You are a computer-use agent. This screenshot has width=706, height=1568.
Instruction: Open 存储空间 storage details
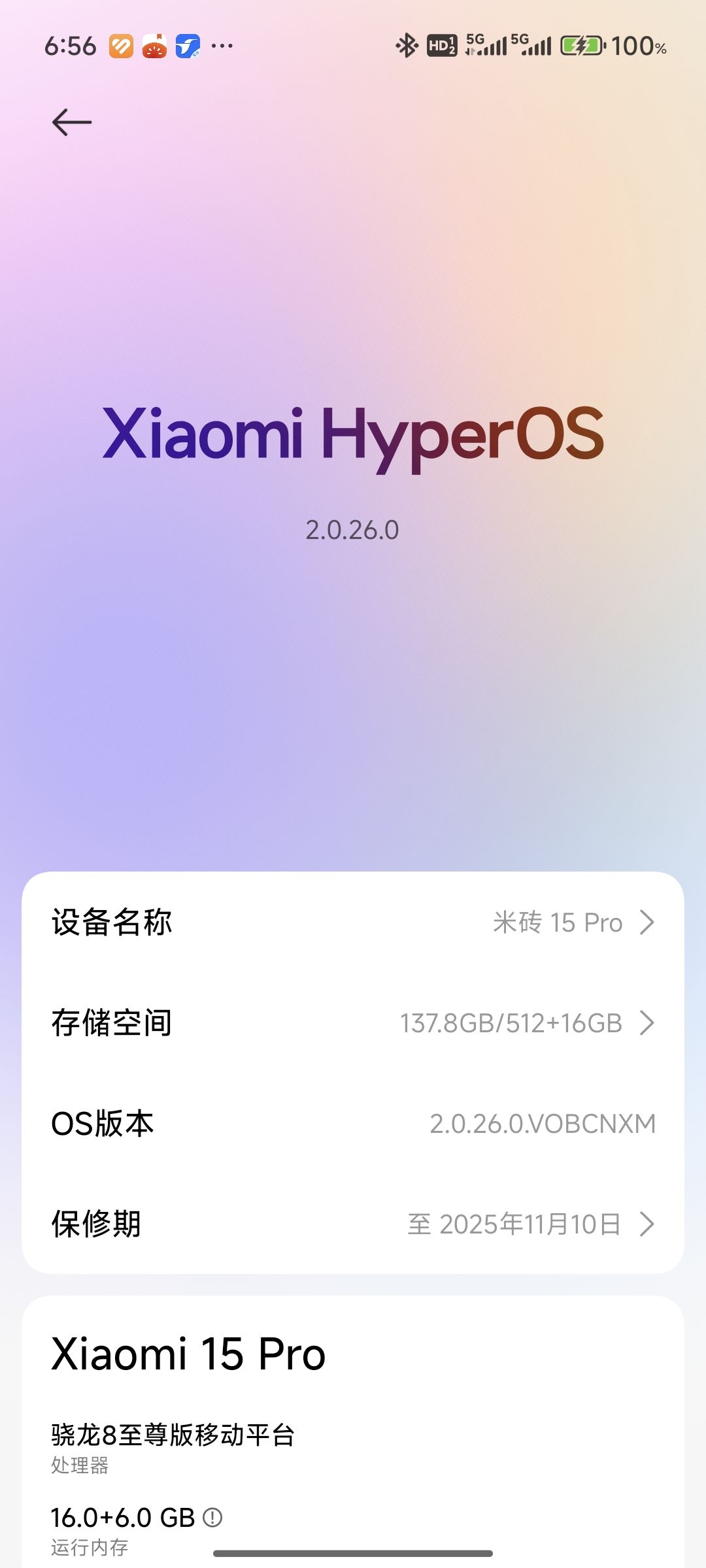click(353, 1023)
